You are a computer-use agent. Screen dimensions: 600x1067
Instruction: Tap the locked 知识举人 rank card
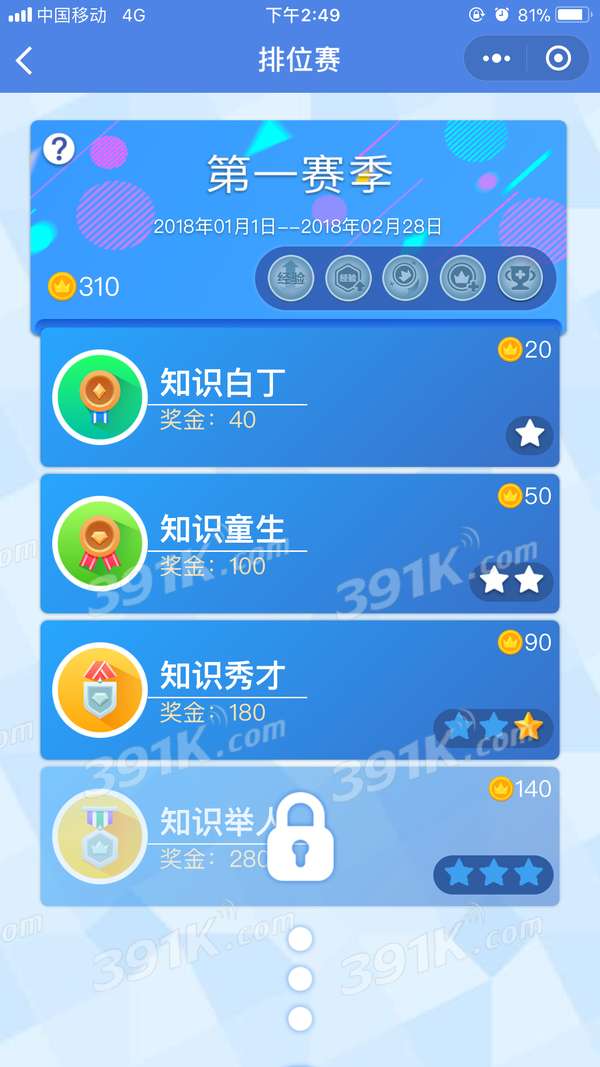(300, 836)
